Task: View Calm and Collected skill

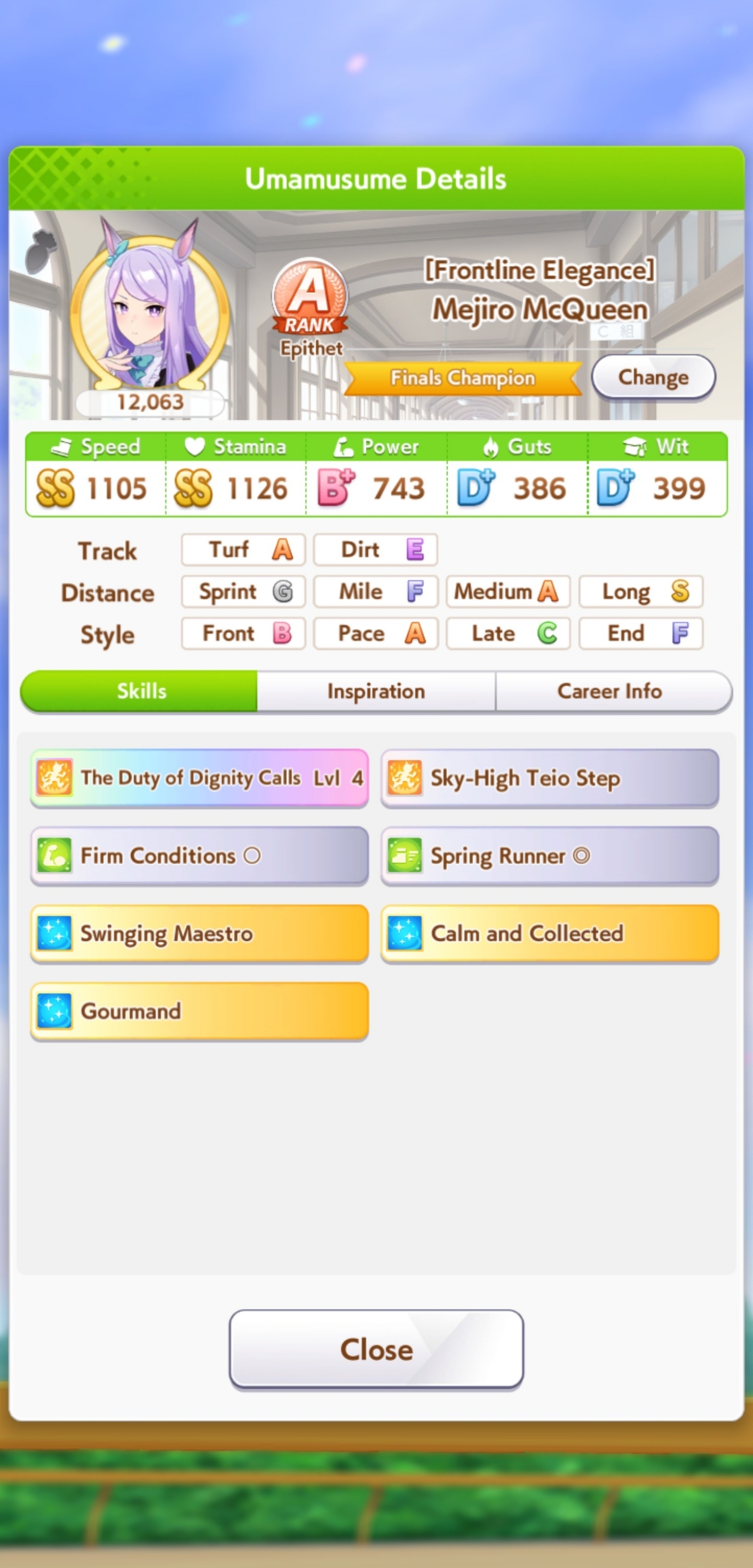Action: point(550,934)
